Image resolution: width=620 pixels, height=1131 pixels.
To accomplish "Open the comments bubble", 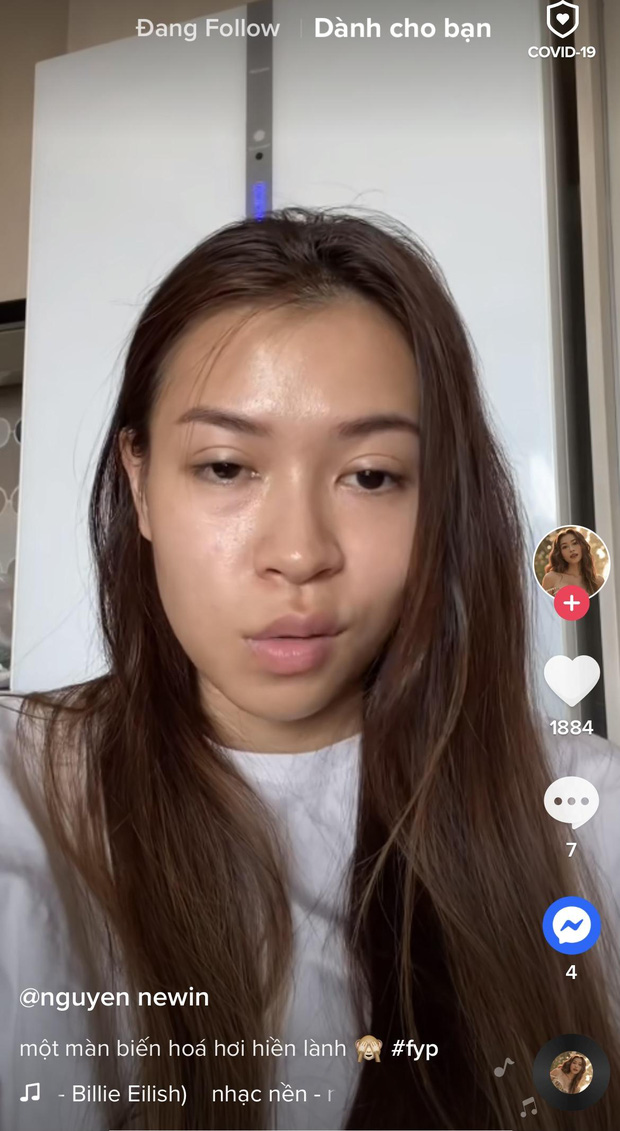I will coord(571,803).
